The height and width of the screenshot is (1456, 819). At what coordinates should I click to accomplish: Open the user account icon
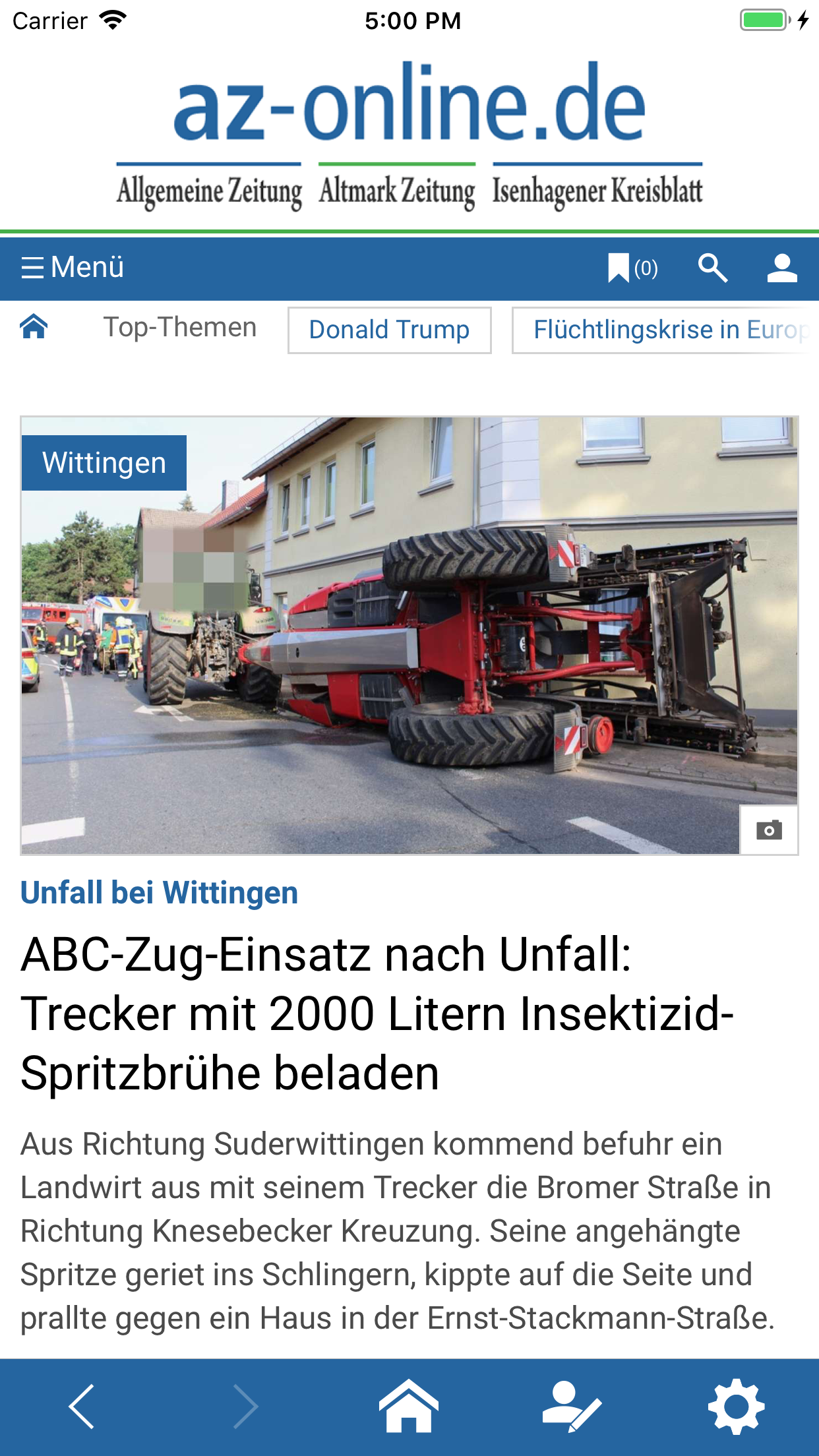[782, 268]
